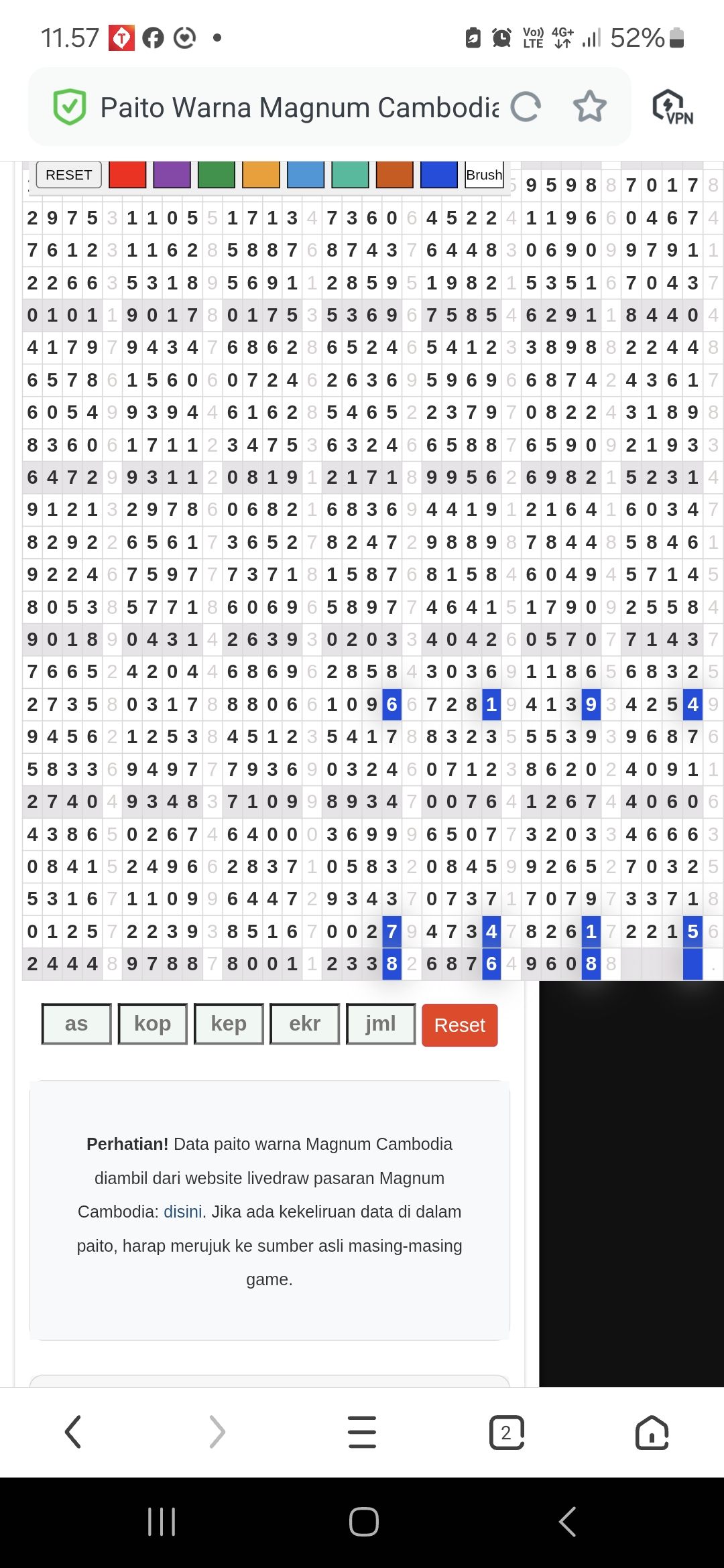Screen dimensions: 724x1568
Task: Pick the teal color swatch
Action: tap(350, 175)
